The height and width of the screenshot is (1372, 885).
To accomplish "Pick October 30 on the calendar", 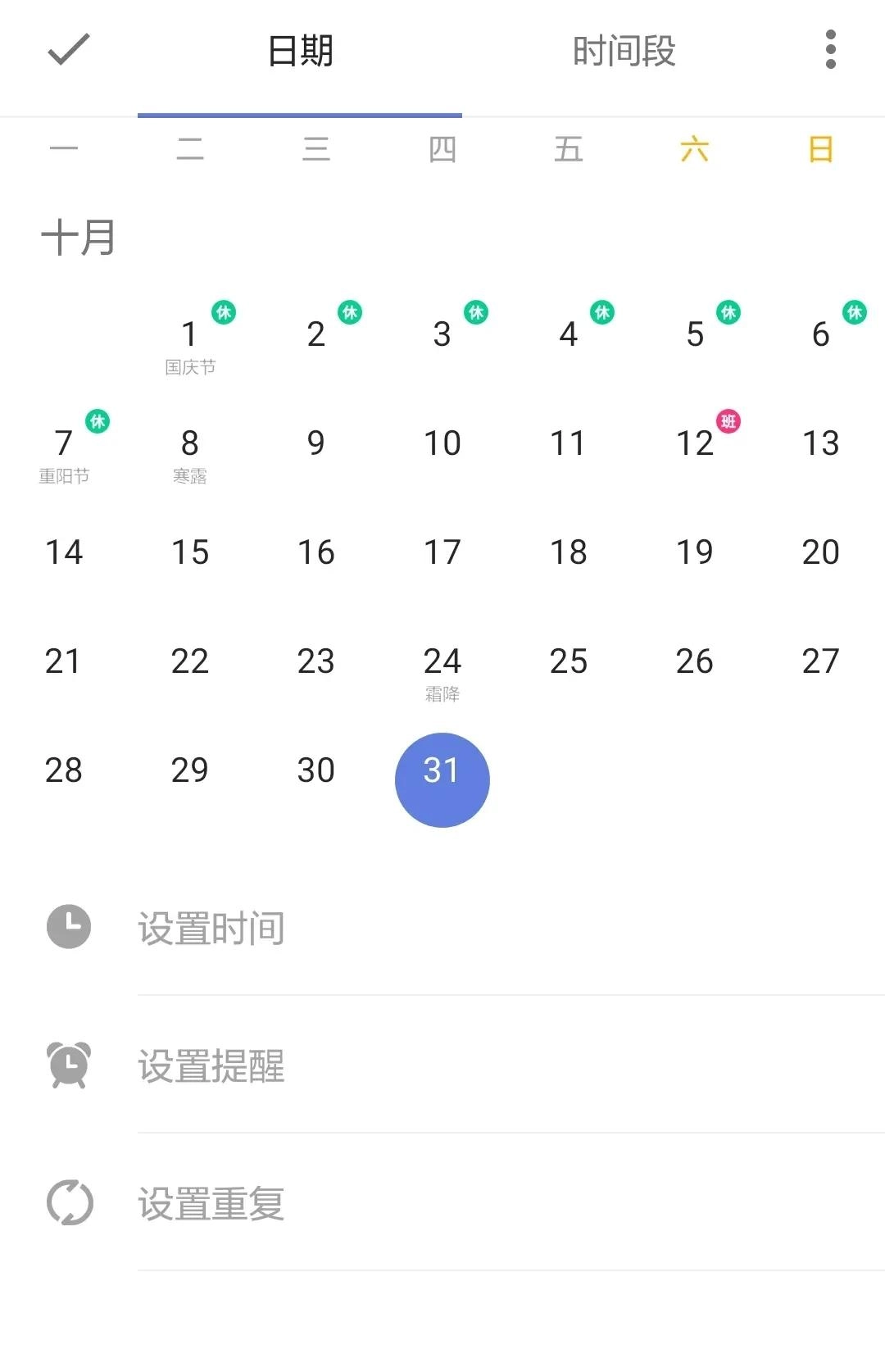I will pyautogui.click(x=316, y=770).
